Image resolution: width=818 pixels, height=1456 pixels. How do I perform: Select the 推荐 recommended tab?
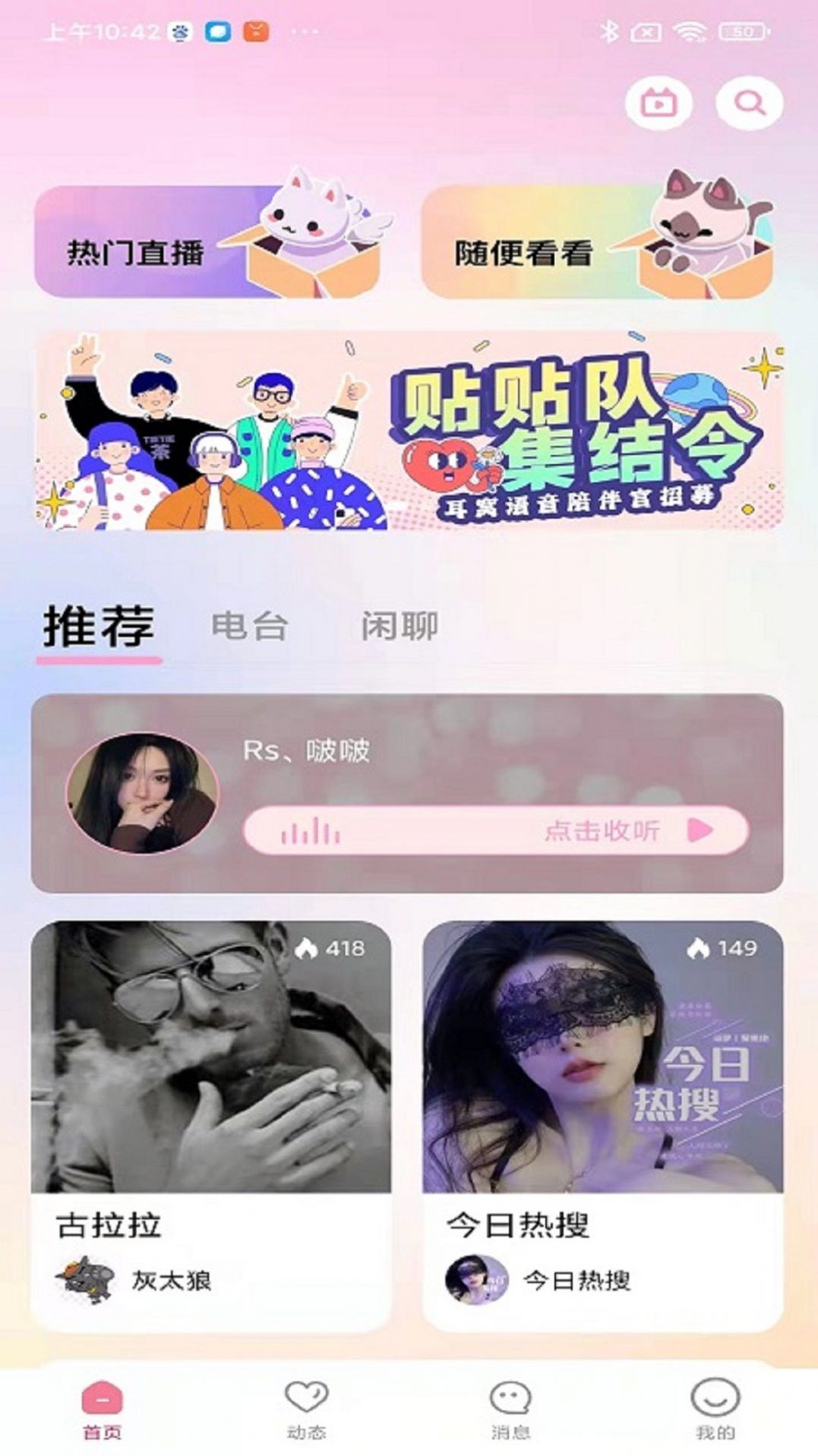coord(102,627)
